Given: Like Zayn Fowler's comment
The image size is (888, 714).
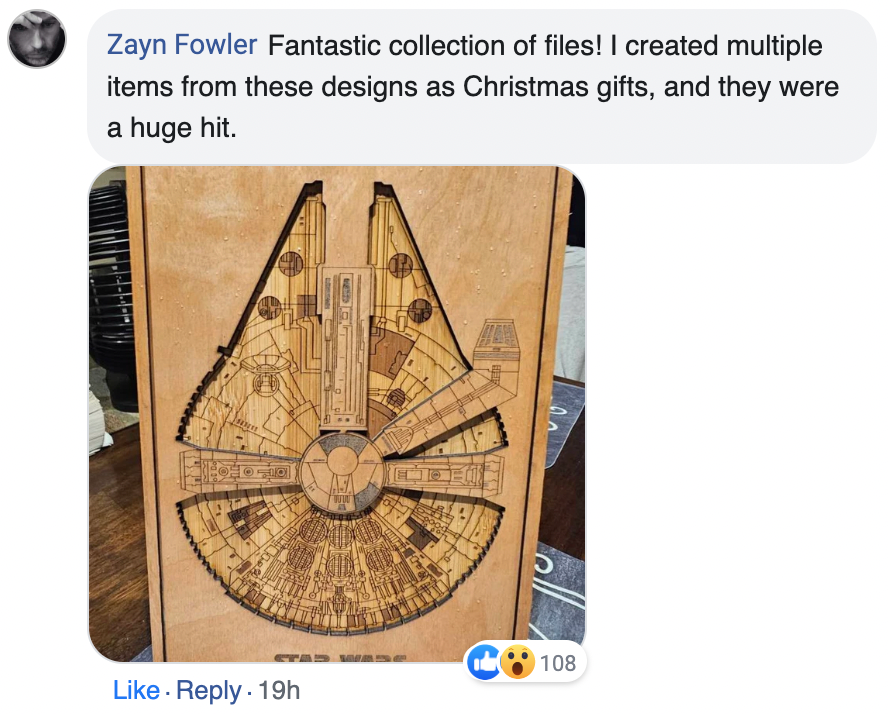Looking at the screenshot, I should point(136,691).
